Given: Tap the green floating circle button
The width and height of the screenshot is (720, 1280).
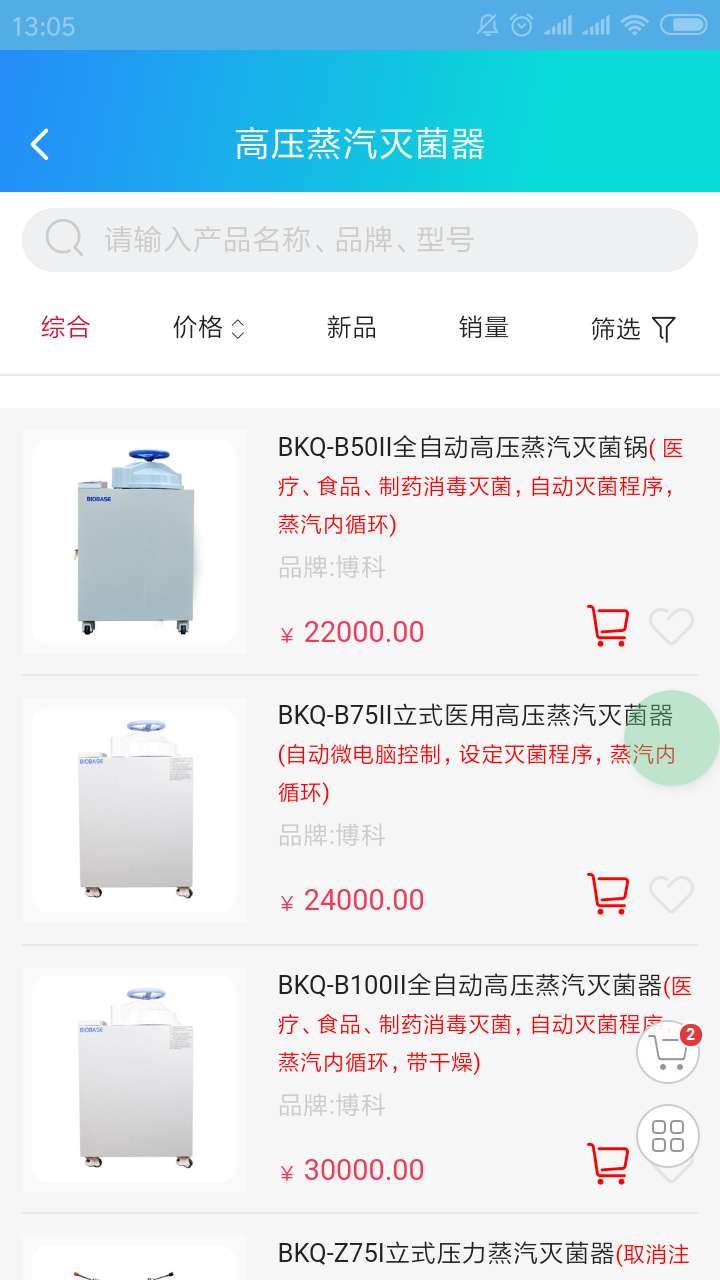Looking at the screenshot, I should click(x=671, y=738).
